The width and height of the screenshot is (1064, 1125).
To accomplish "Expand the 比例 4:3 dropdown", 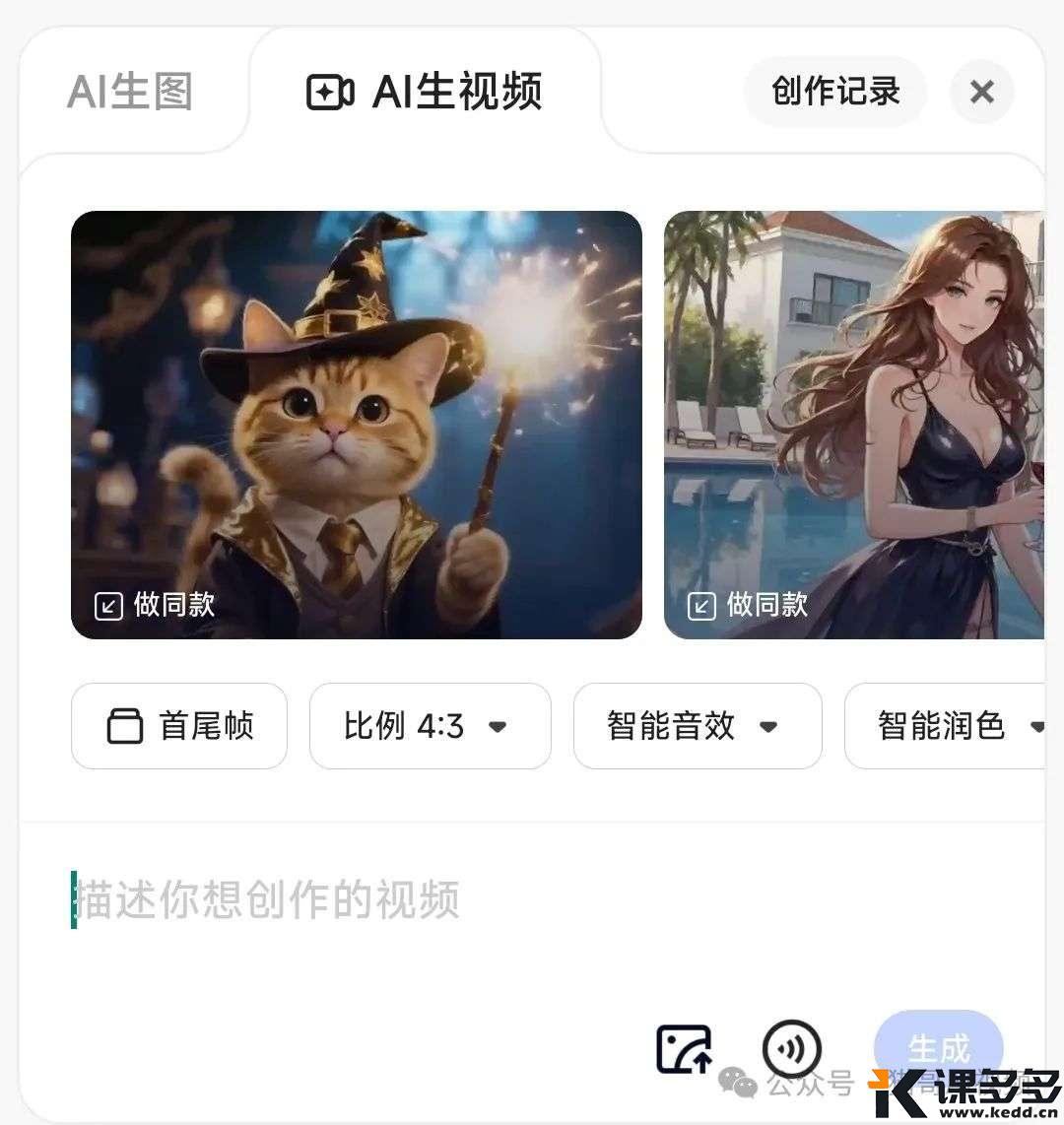I will click(x=430, y=726).
